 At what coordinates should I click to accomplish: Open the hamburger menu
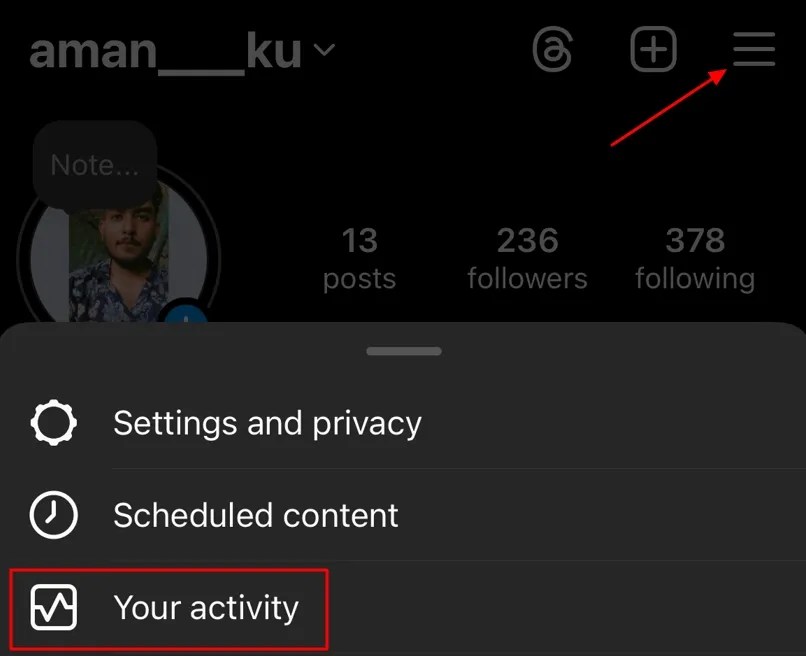point(754,49)
